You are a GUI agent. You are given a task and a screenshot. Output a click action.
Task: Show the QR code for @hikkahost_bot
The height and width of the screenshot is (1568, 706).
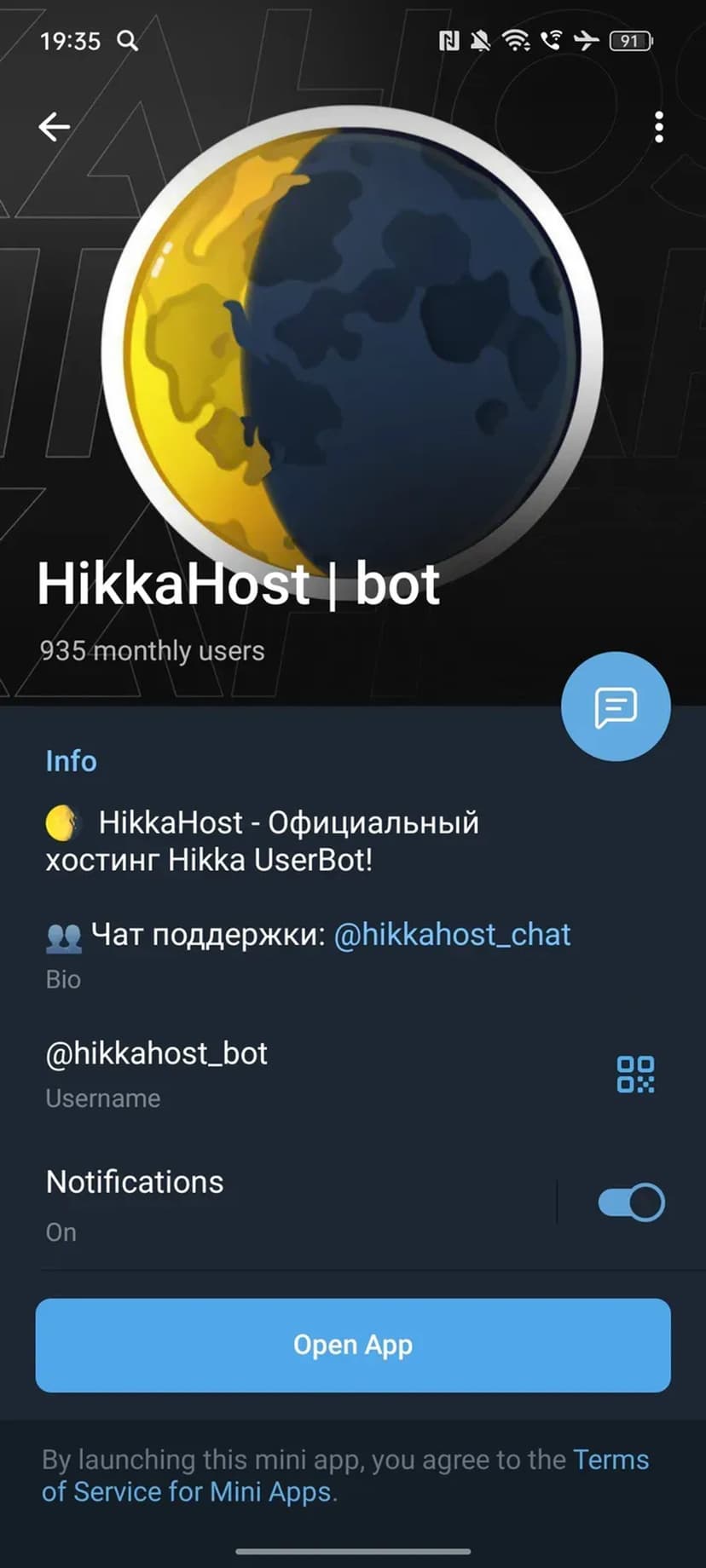point(635,1074)
